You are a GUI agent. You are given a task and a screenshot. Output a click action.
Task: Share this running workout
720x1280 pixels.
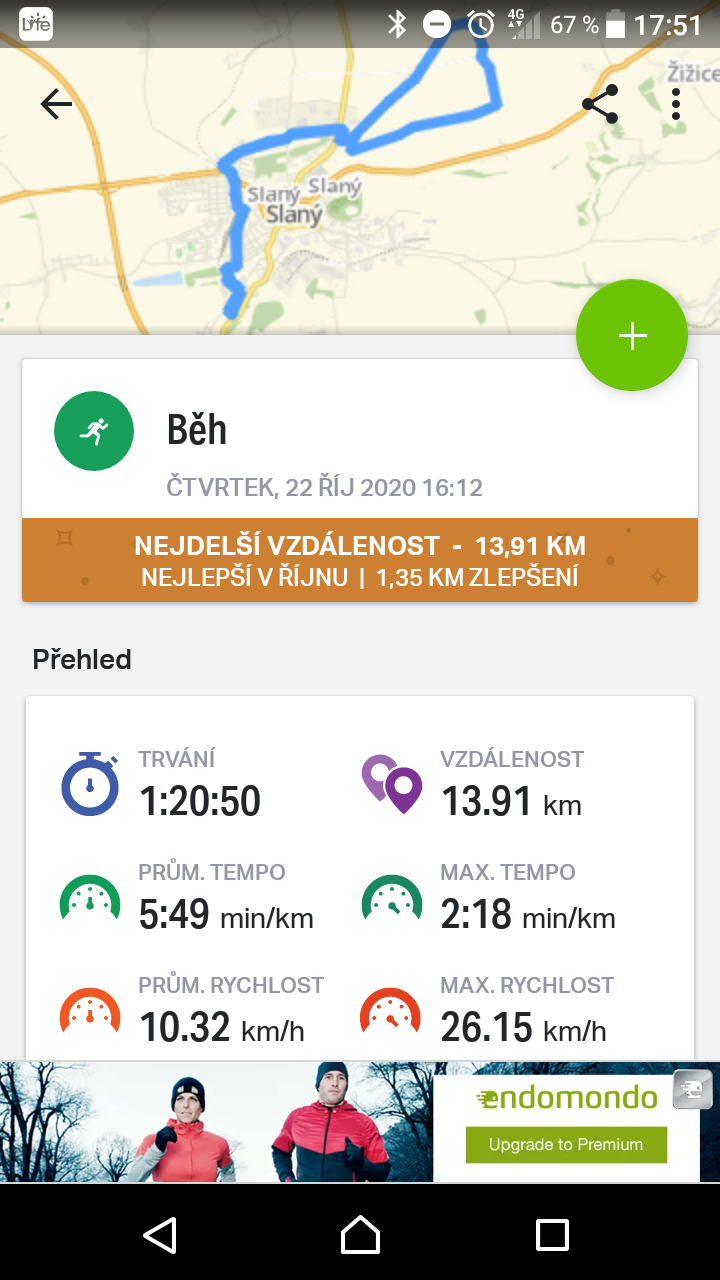600,104
